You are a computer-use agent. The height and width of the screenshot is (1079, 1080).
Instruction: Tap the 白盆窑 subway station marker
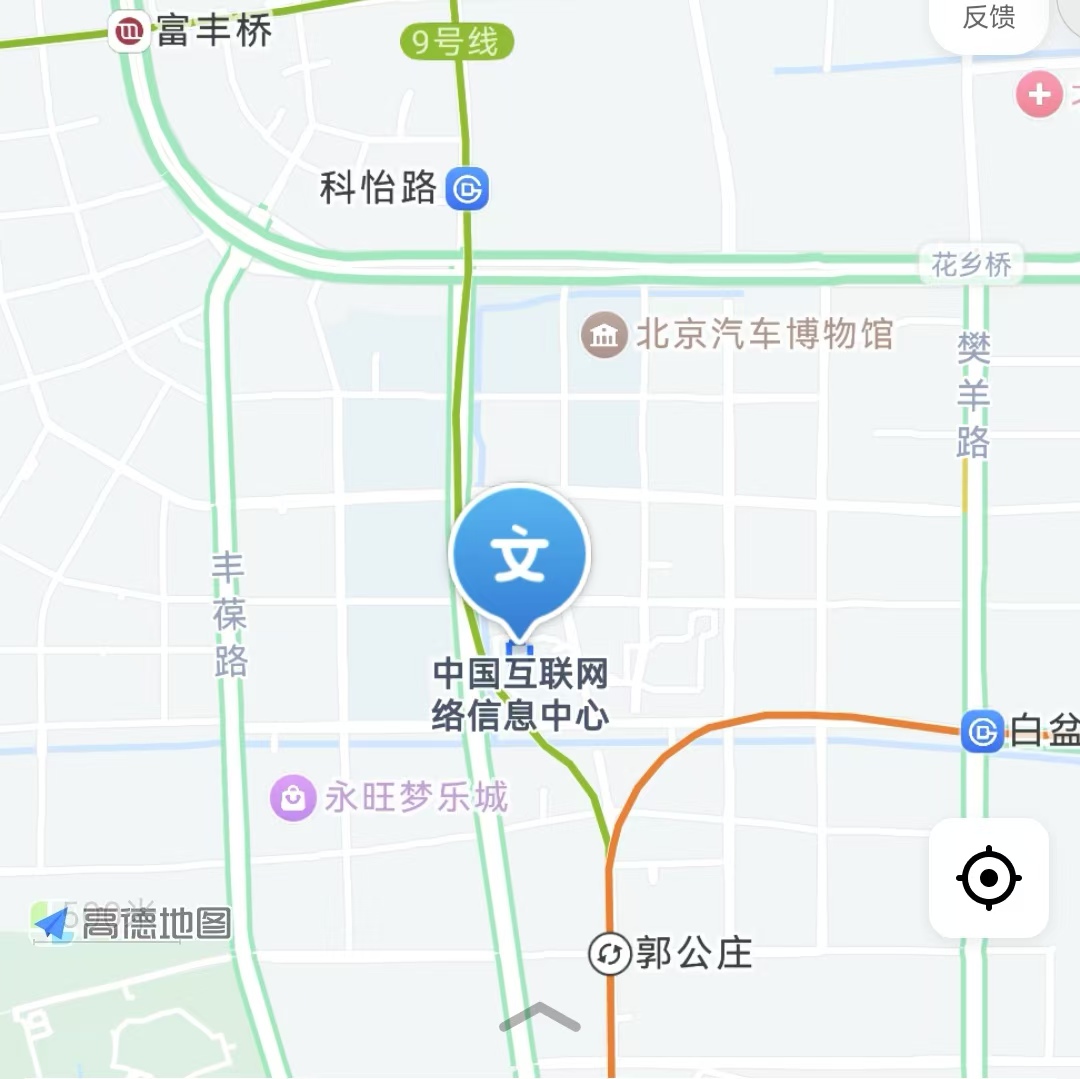click(982, 731)
